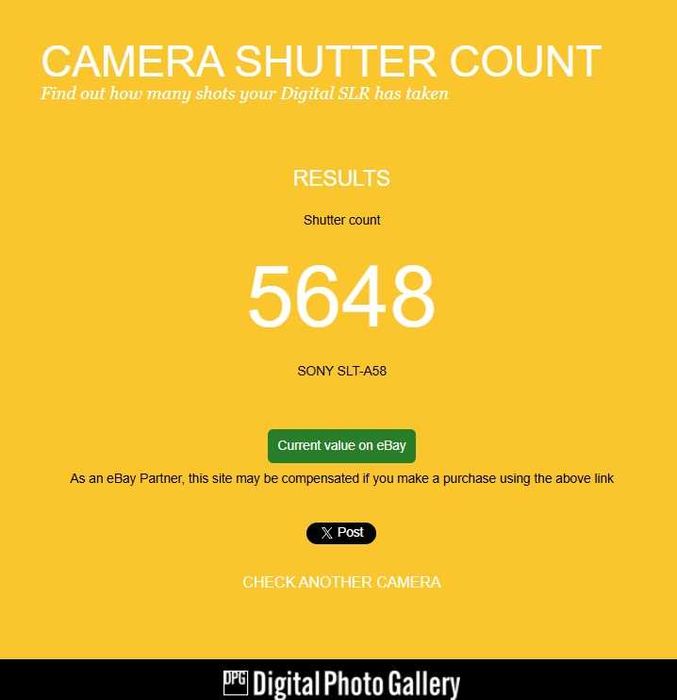
Task: Tap Check Another Camera link
Action: click(341, 582)
